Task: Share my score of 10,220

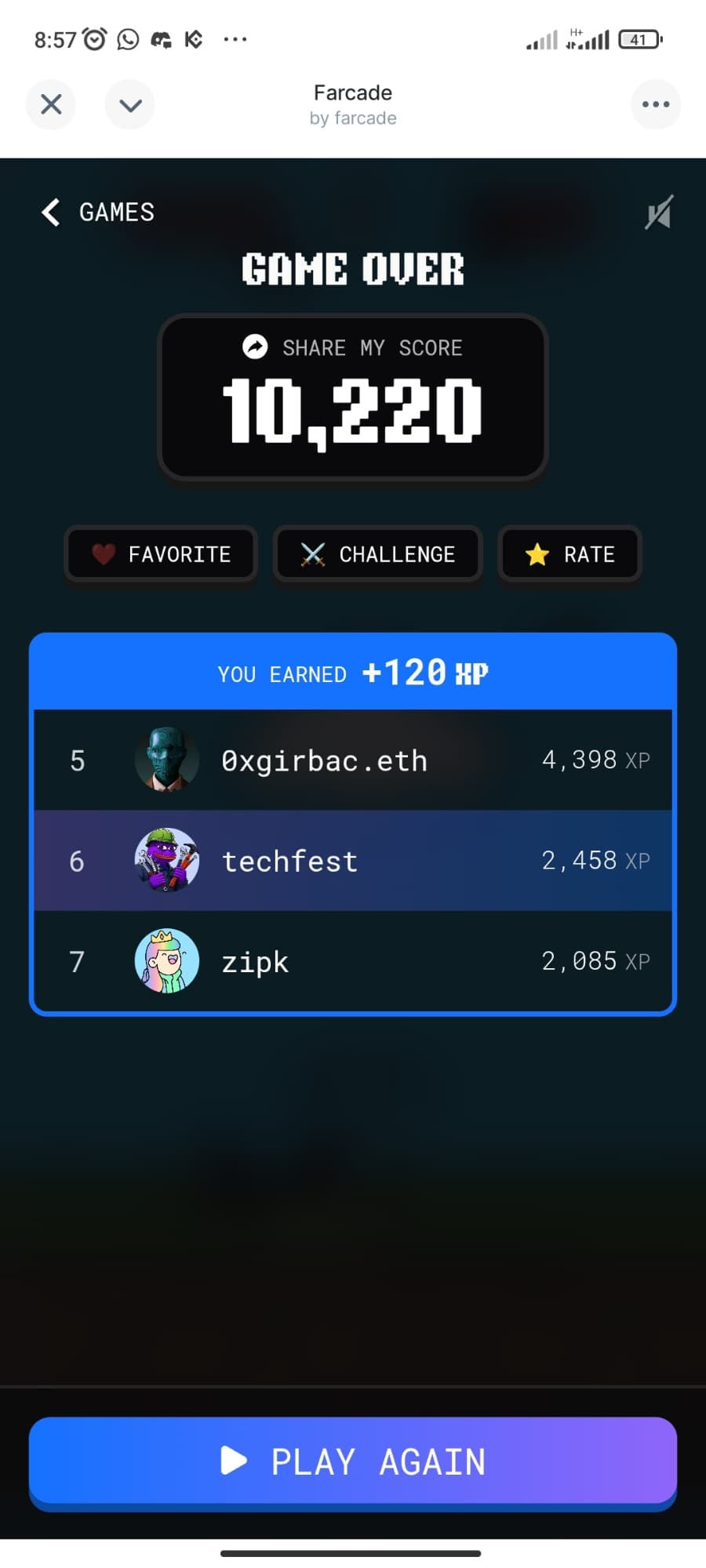Action: tap(352, 347)
